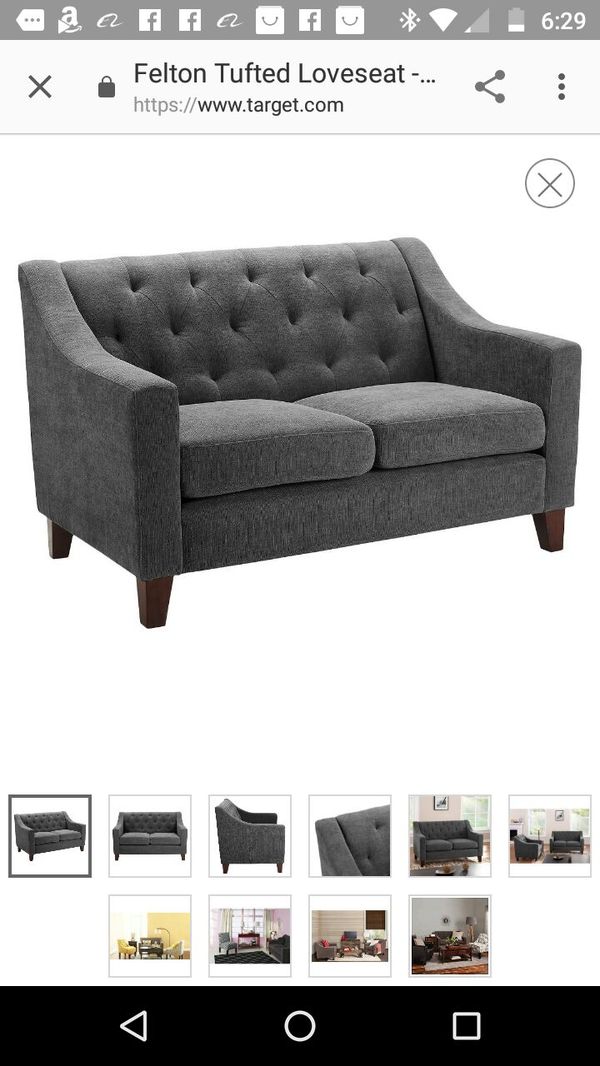
Task: Open recent apps from navigation bar
Action: 467,1026
